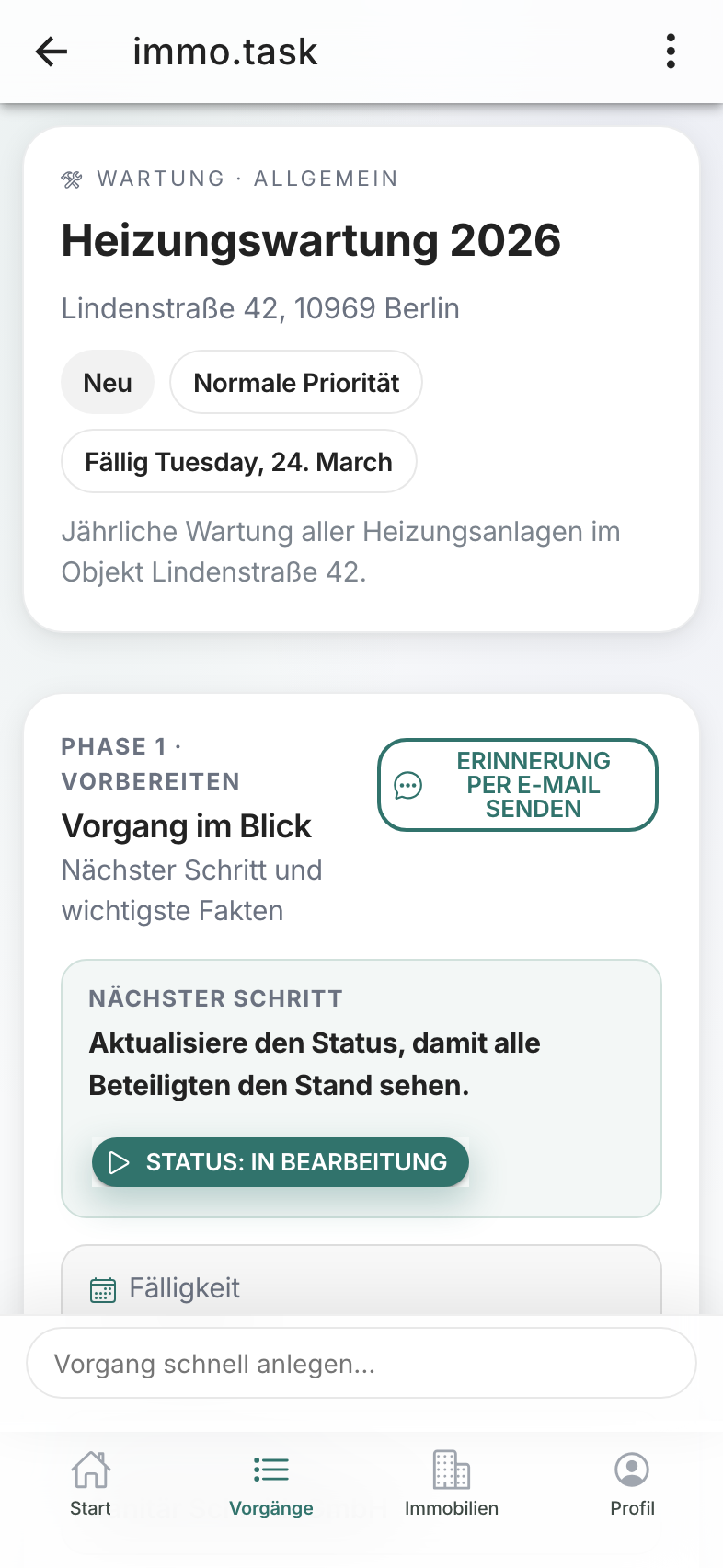Screen dimensions: 723x1568
Task: Click the play icon on status button
Action: pos(117,1162)
